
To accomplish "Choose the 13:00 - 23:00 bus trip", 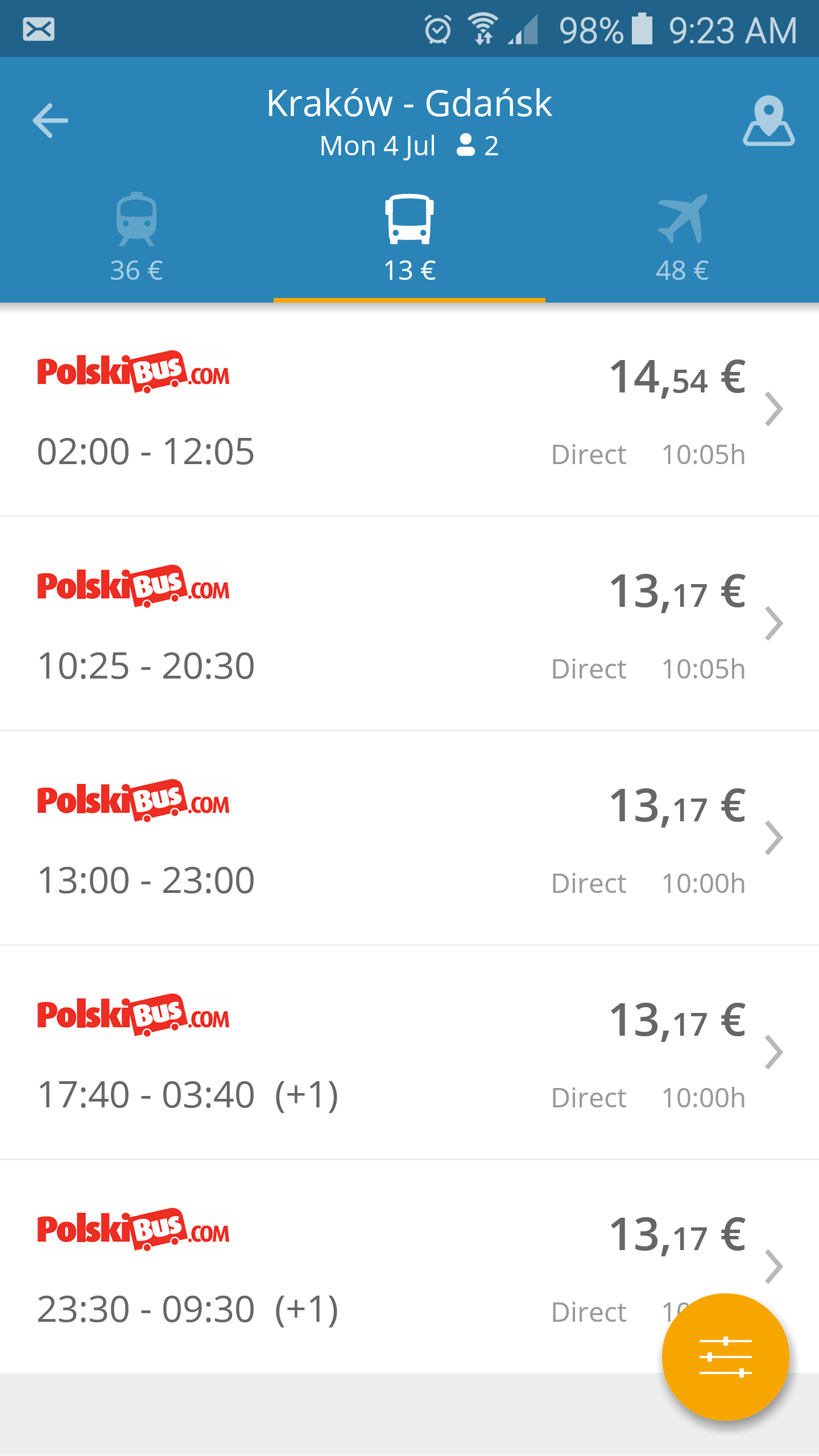I will pos(409,838).
